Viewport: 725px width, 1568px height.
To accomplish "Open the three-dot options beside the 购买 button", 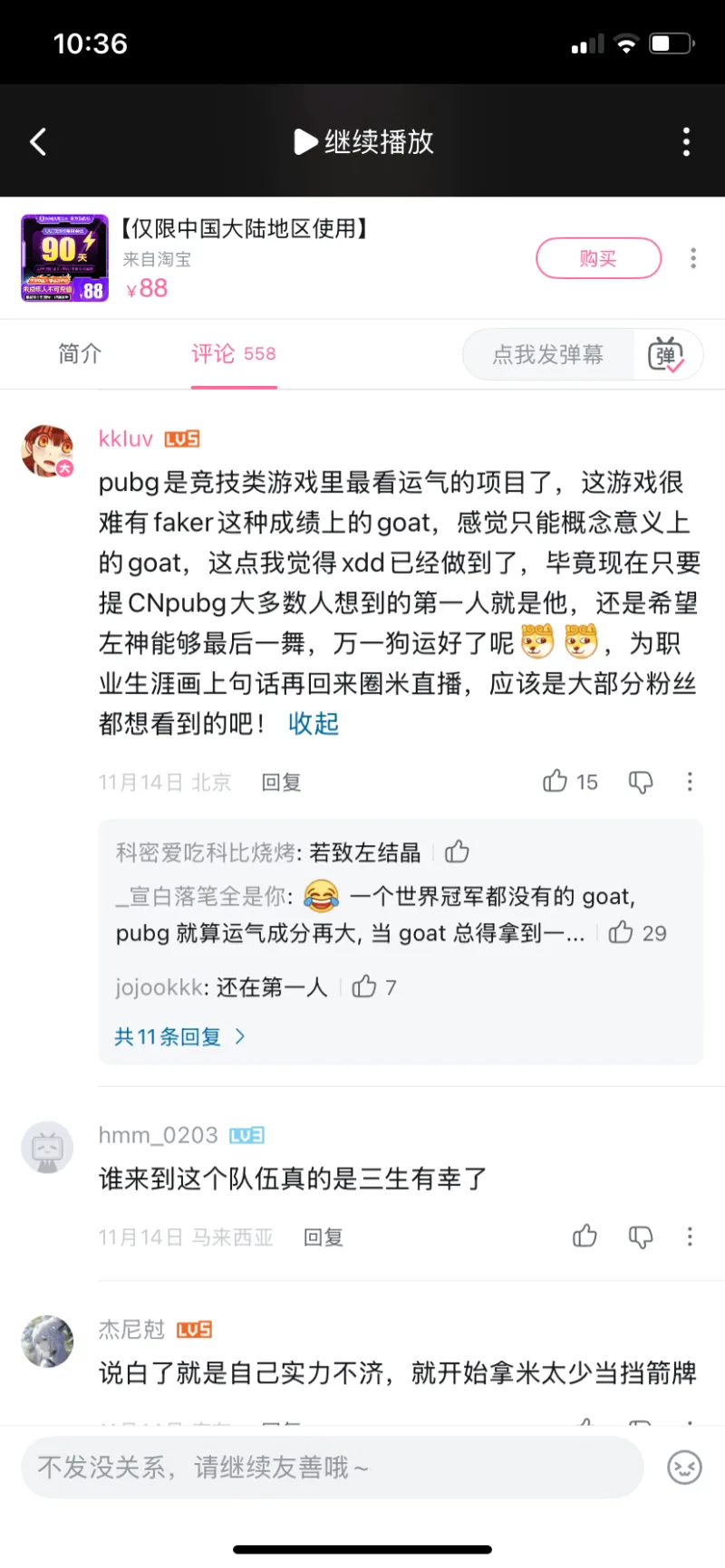I will [x=693, y=258].
